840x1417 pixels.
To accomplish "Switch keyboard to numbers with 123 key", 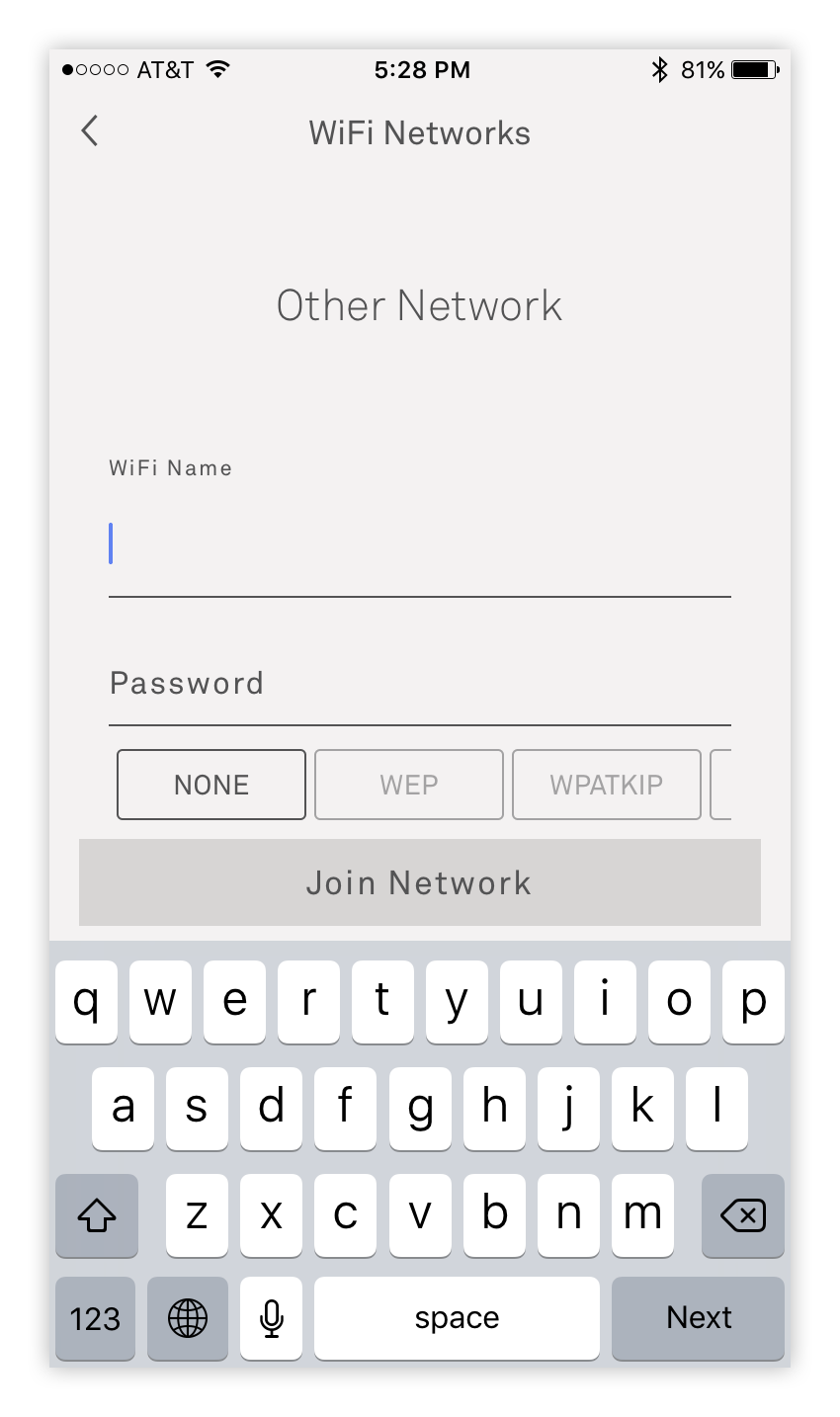I will point(96,1317).
